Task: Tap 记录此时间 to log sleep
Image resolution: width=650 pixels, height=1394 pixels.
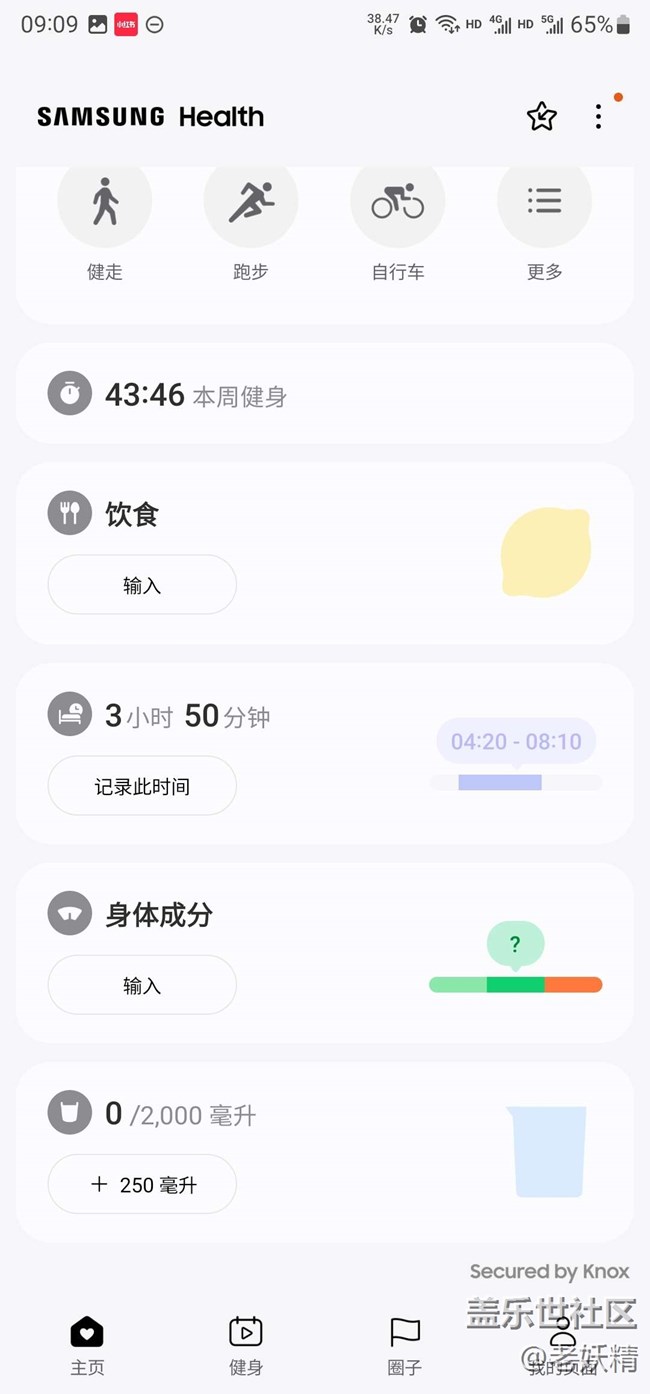Action: click(x=142, y=786)
